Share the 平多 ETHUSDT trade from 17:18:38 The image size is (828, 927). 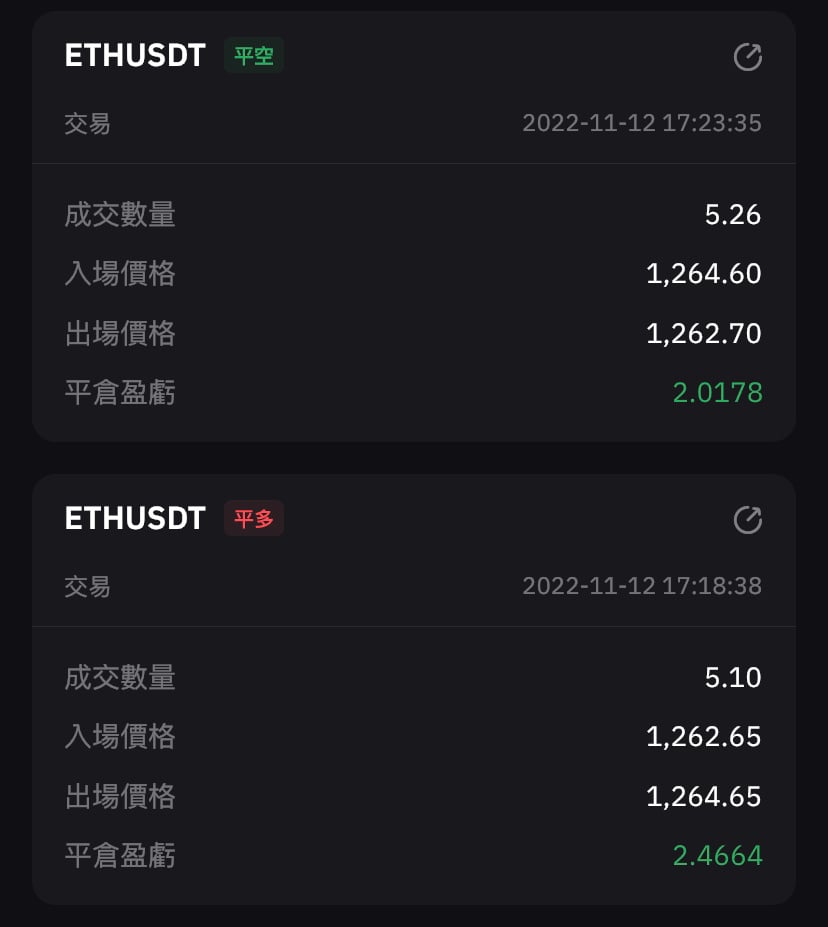(747, 520)
